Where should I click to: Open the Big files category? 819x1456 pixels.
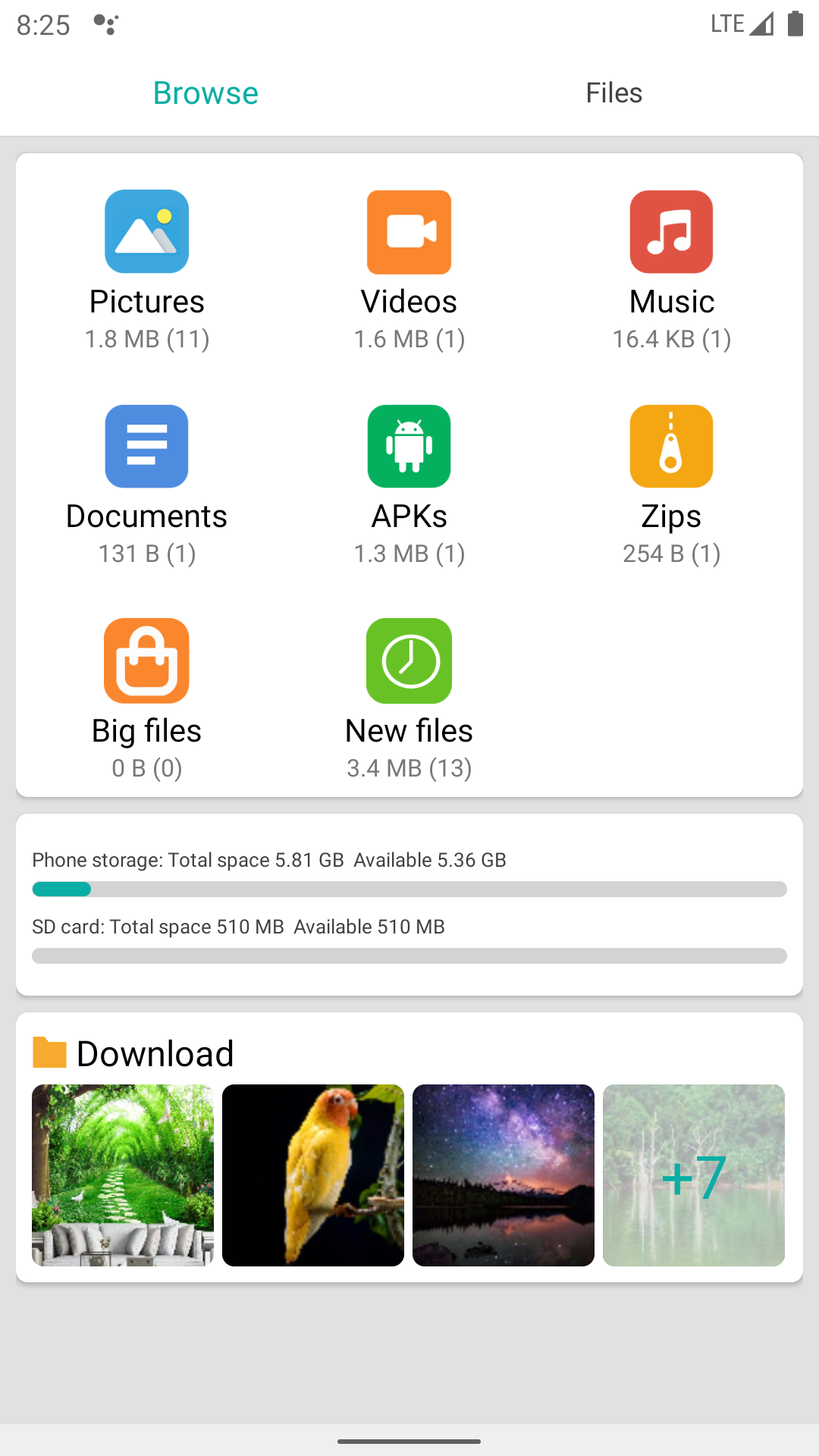click(147, 700)
